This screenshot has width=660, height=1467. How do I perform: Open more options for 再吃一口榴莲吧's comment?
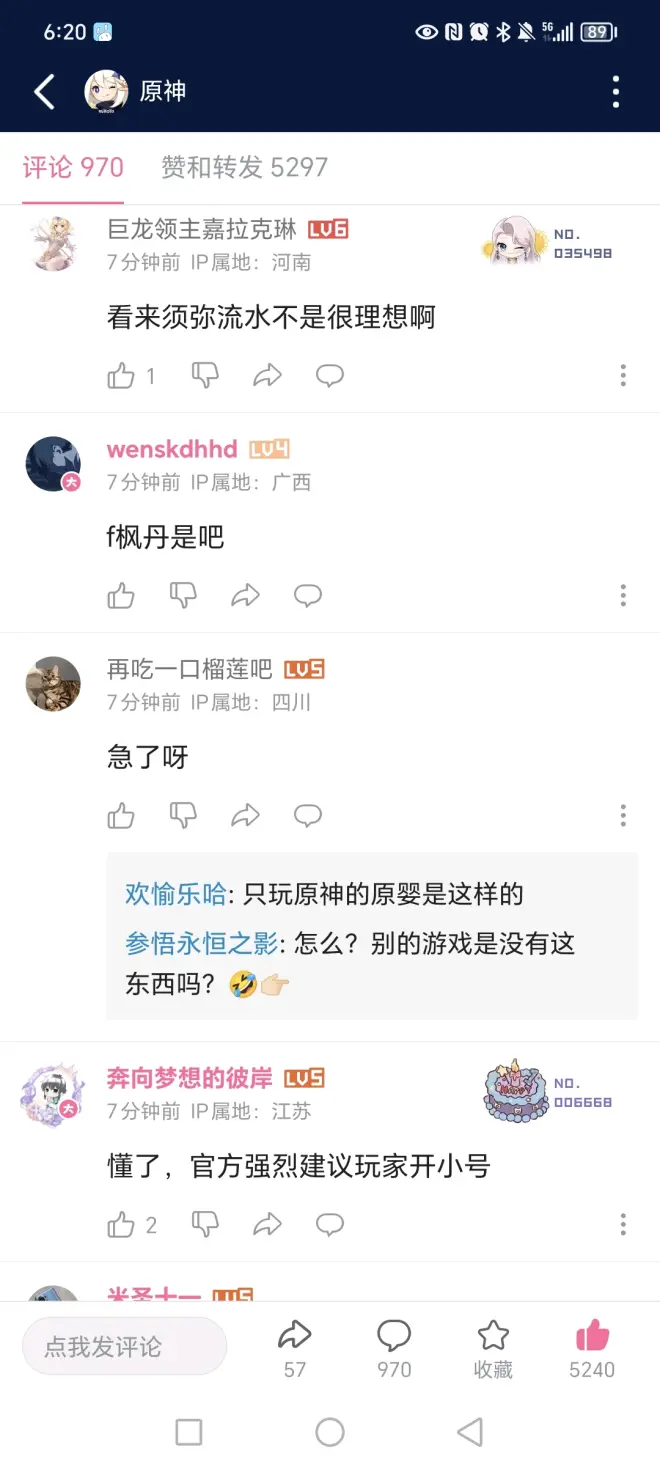click(623, 815)
